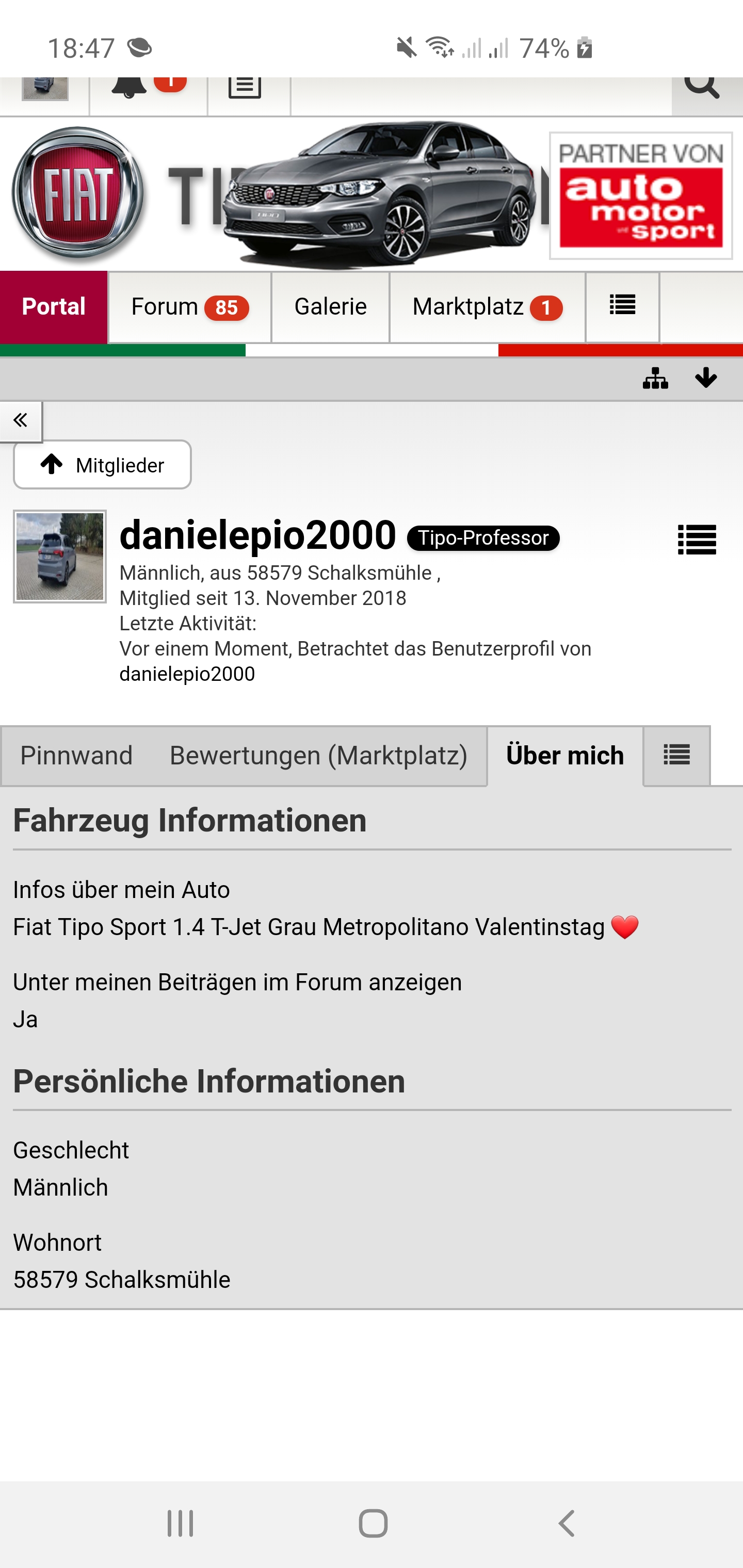Open the profile options list icon
This screenshot has width=743, height=1568.
[x=697, y=540]
